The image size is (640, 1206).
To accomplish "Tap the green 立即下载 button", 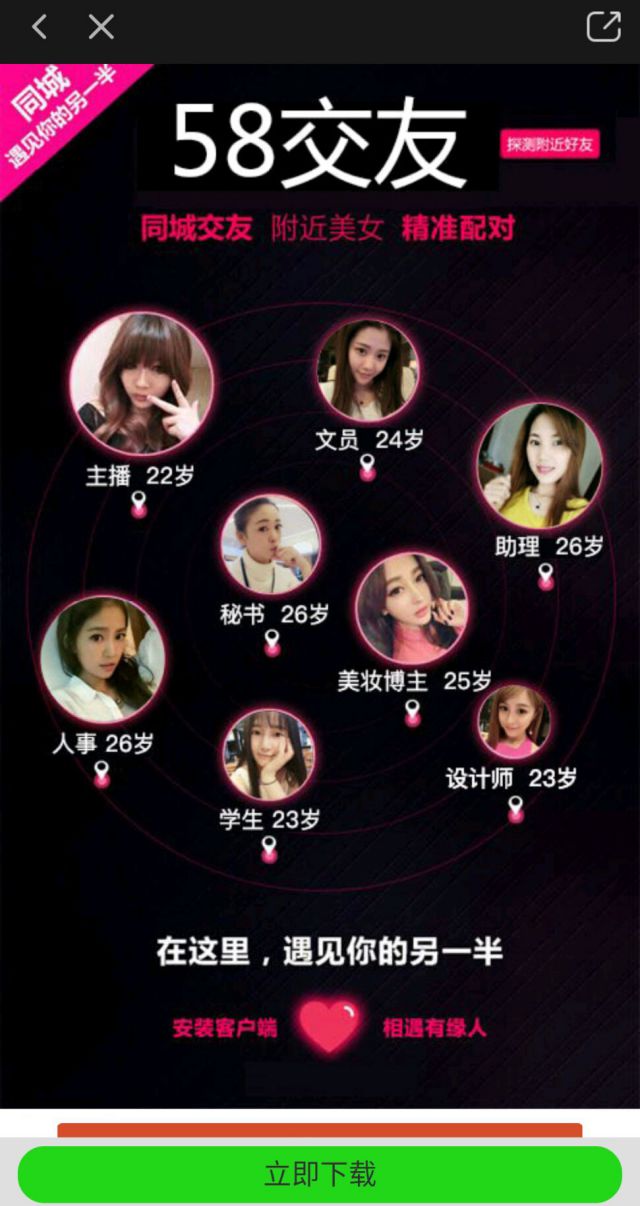I will point(320,1174).
